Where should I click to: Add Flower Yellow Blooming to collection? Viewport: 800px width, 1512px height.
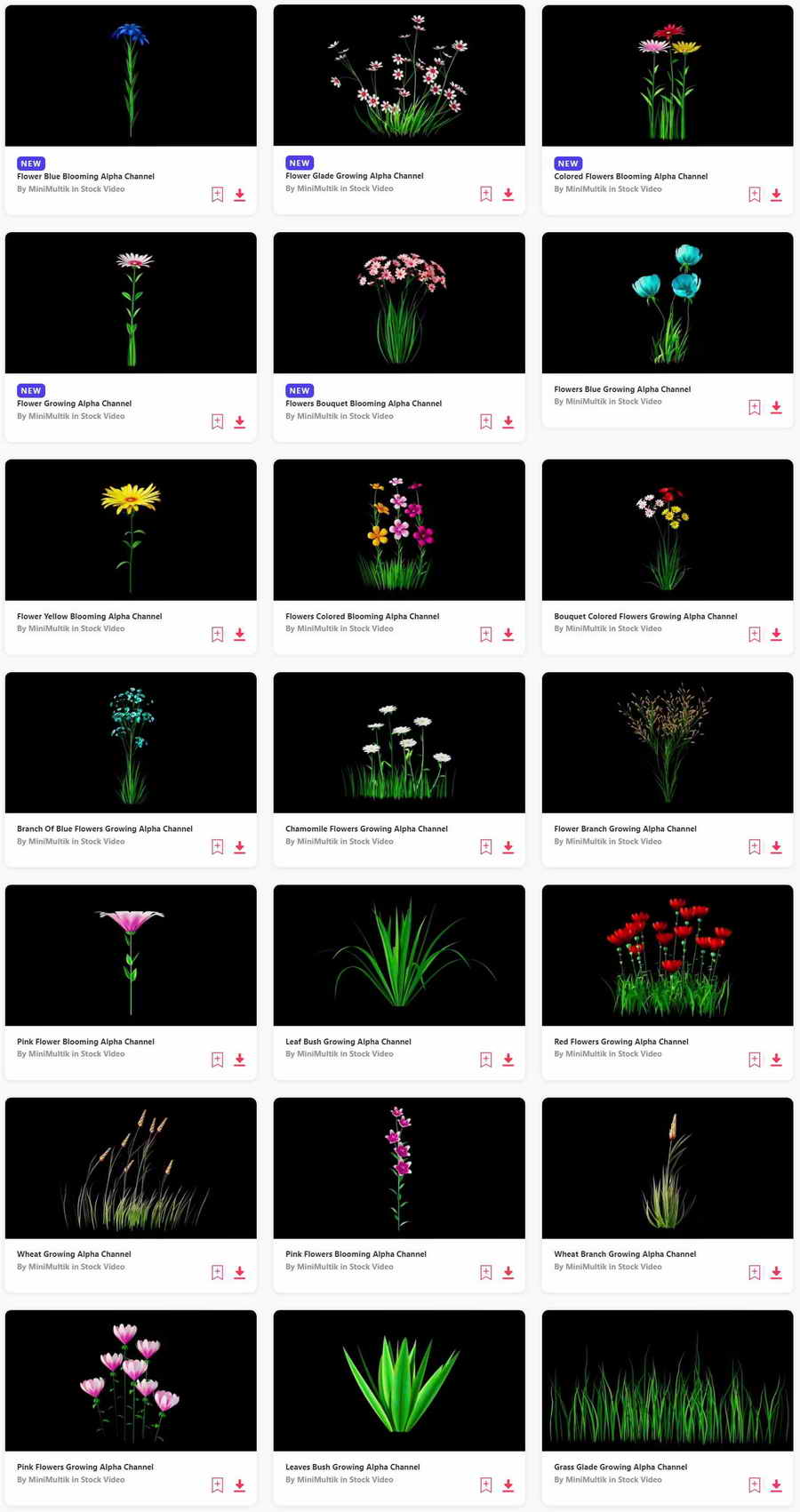click(x=217, y=635)
